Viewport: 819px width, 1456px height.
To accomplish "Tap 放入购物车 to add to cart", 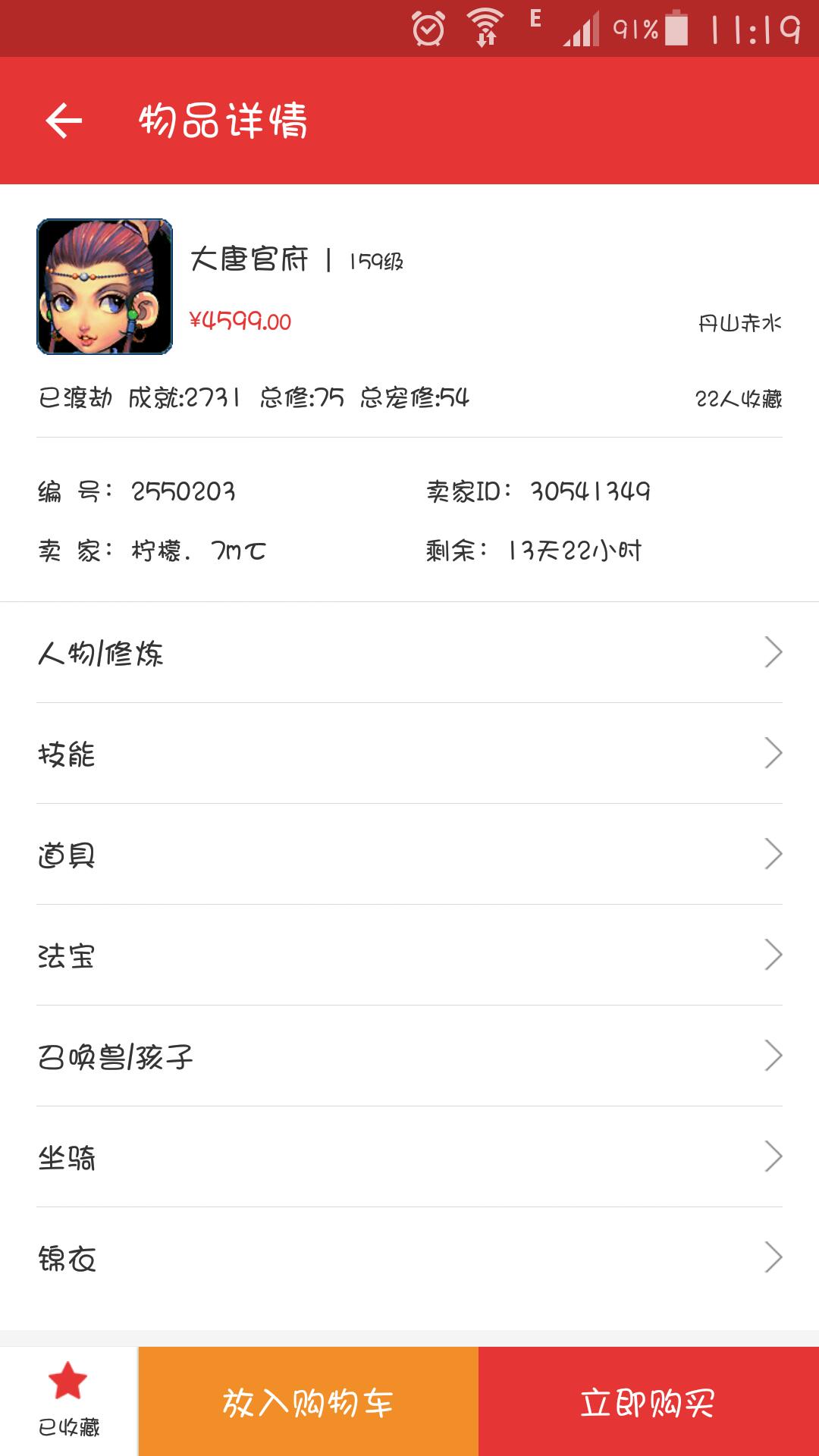I will (x=308, y=1402).
